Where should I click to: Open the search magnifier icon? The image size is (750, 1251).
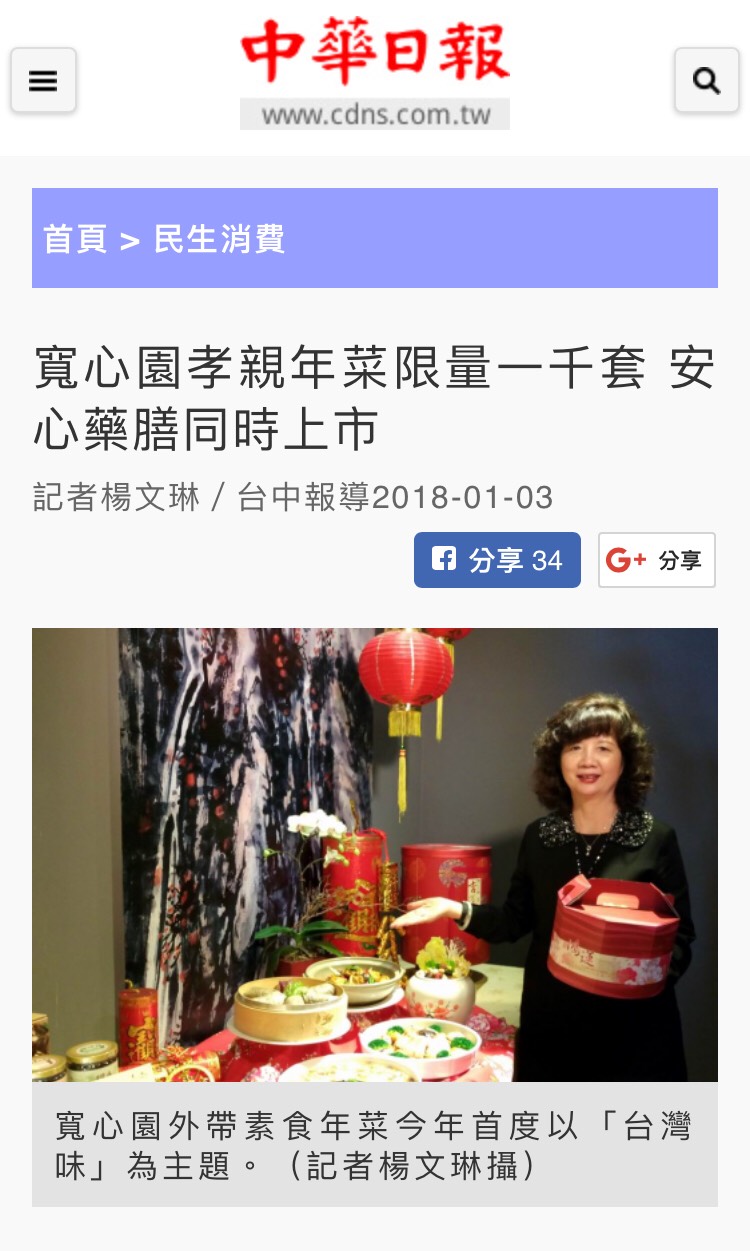(x=706, y=81)
